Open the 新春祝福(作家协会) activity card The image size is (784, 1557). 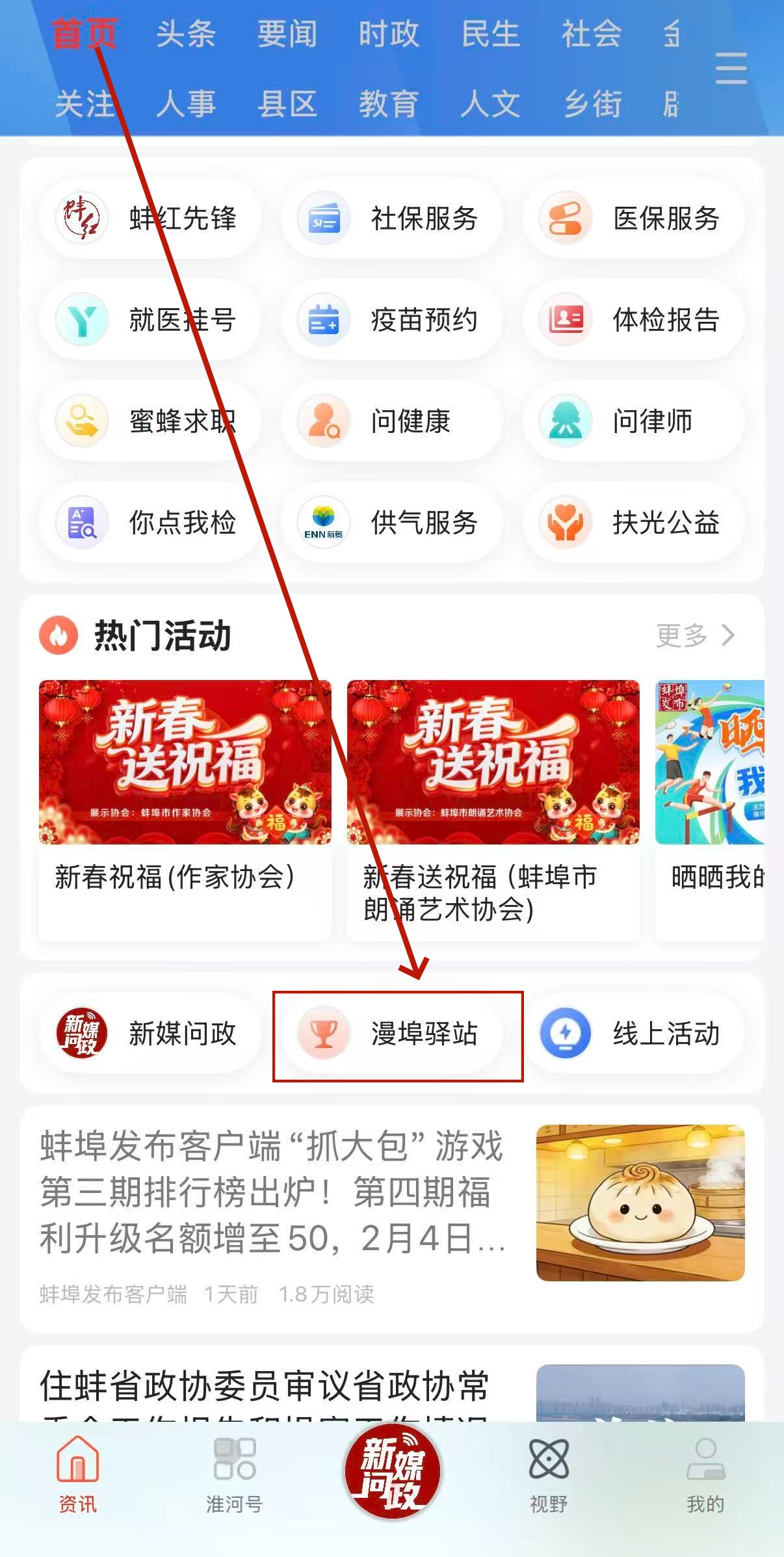point(185,809)
